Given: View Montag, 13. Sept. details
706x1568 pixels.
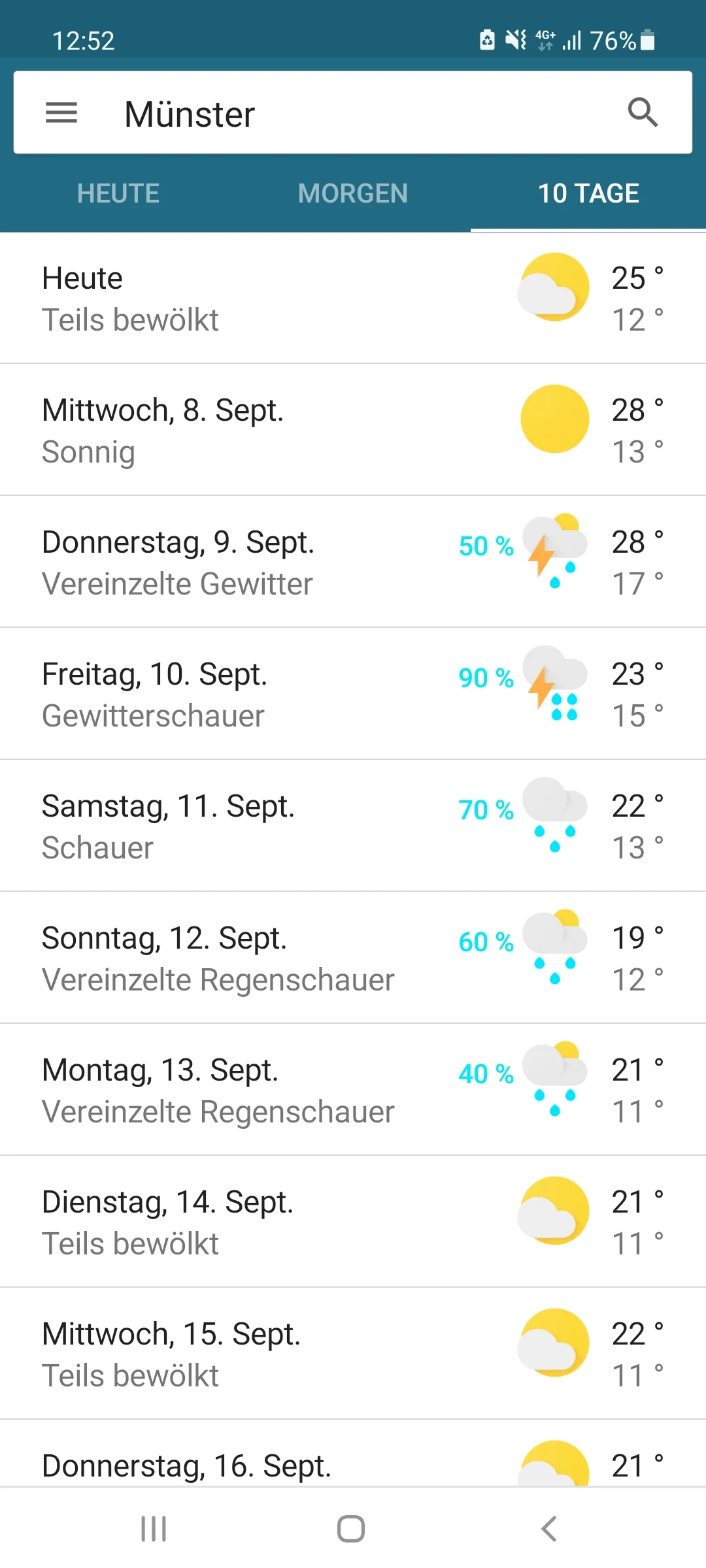Looking at the screenshot, I should pos(353,1090).
